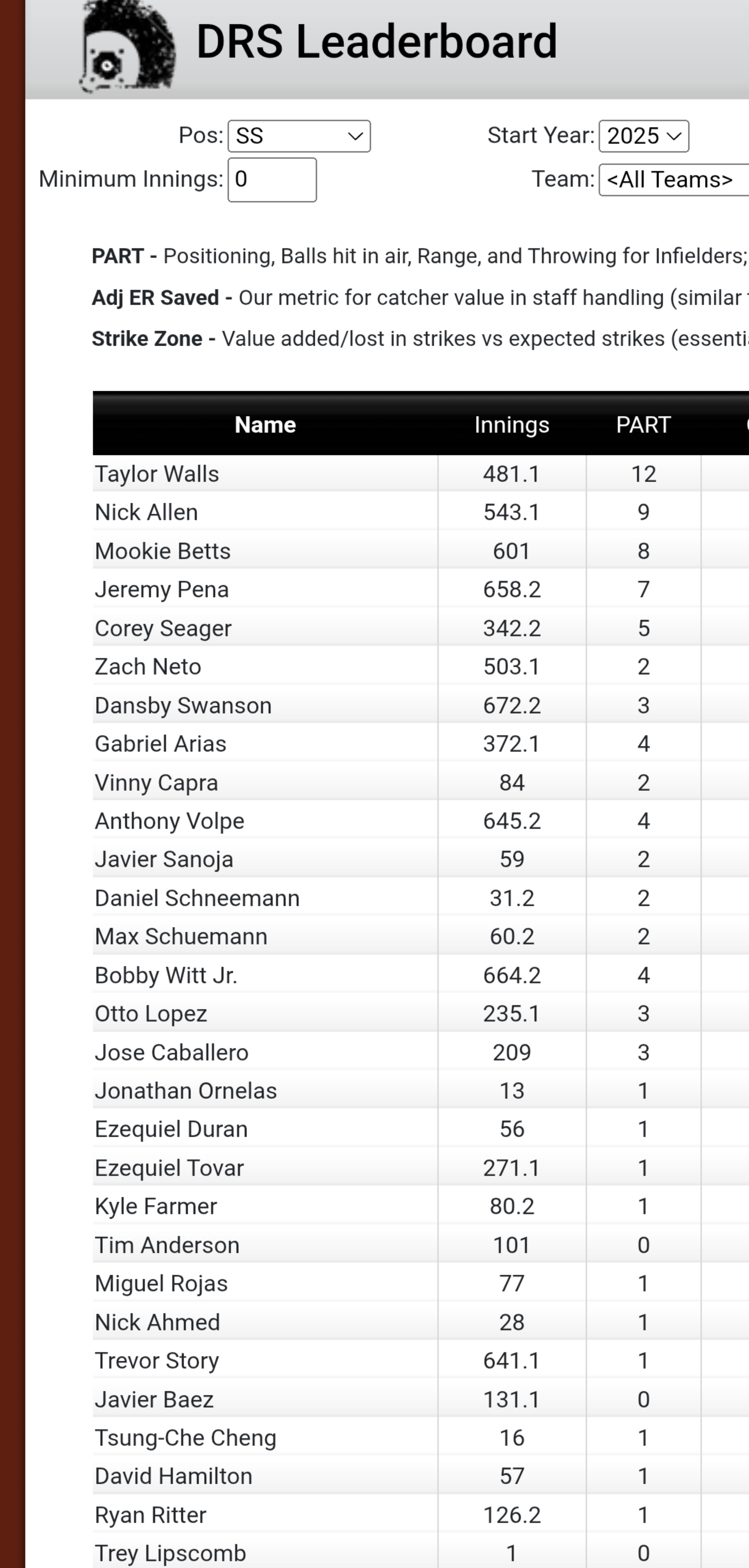Image resolution: width=749 pixels, height=1568 pixels.
Task: Open the Pos dropdown showing SS
Action: (299, 136)
